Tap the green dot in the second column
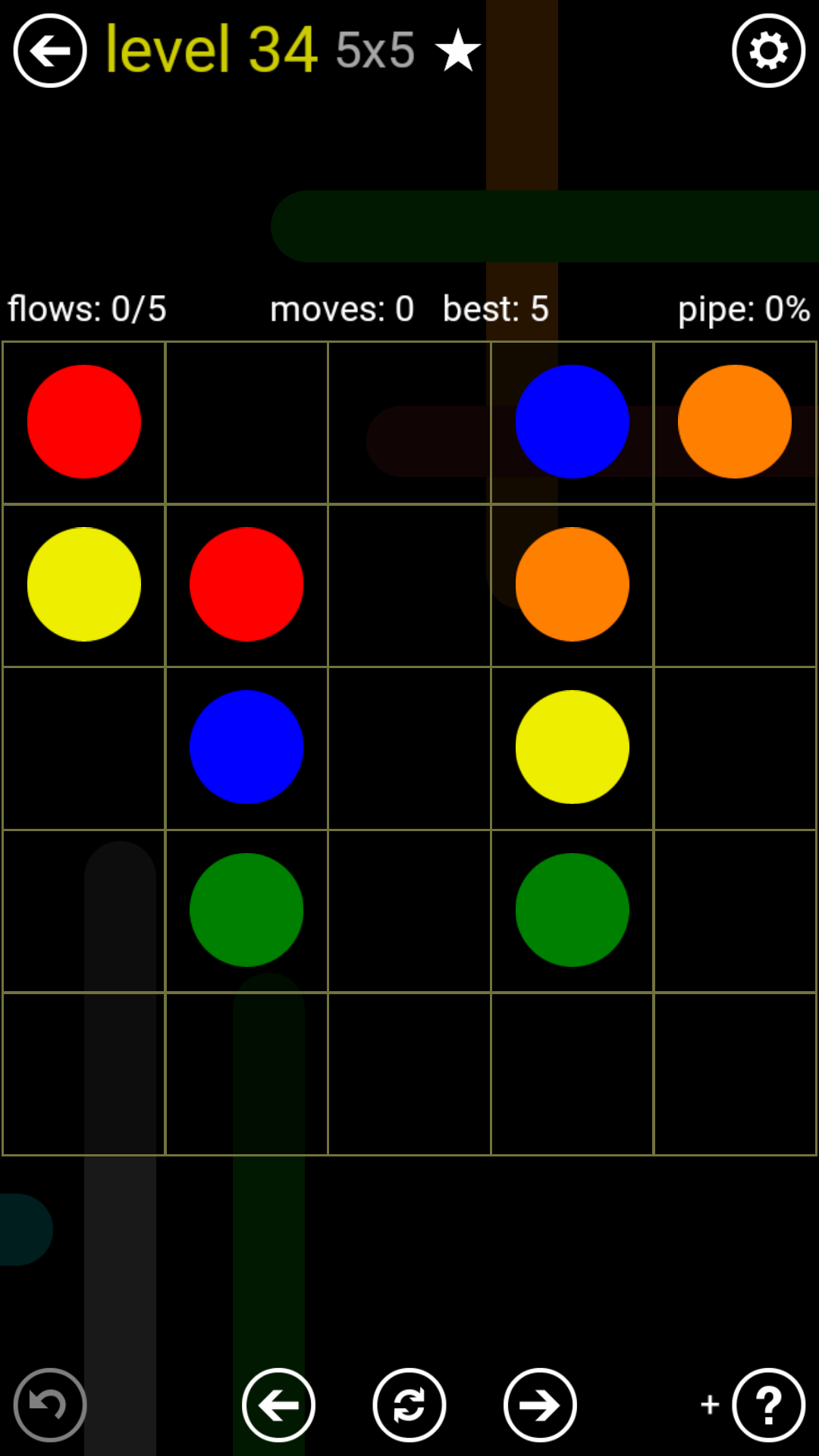The height and width of the screenshot is (1456, 819). (x=246, y=909)
